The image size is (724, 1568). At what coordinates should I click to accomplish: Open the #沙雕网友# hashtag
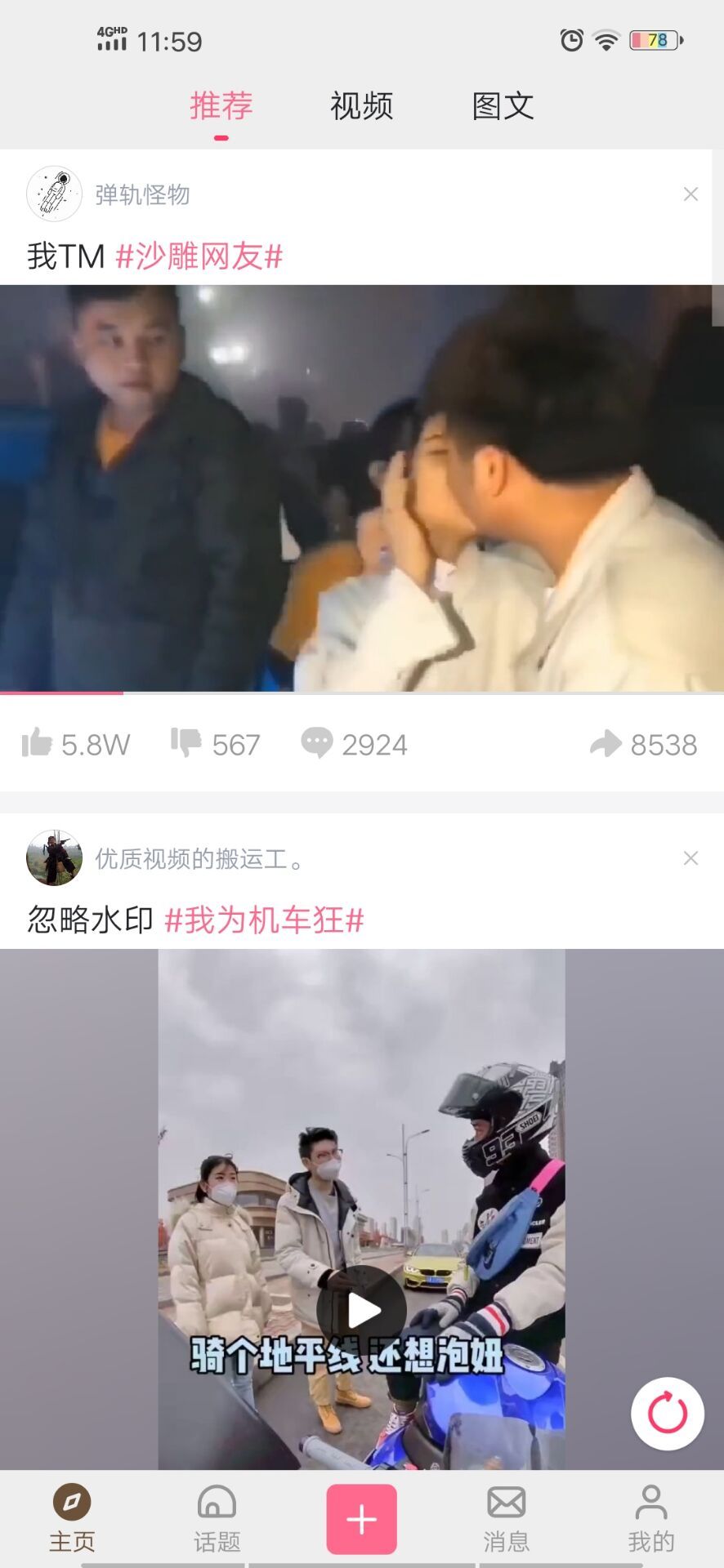click(199, 256)
